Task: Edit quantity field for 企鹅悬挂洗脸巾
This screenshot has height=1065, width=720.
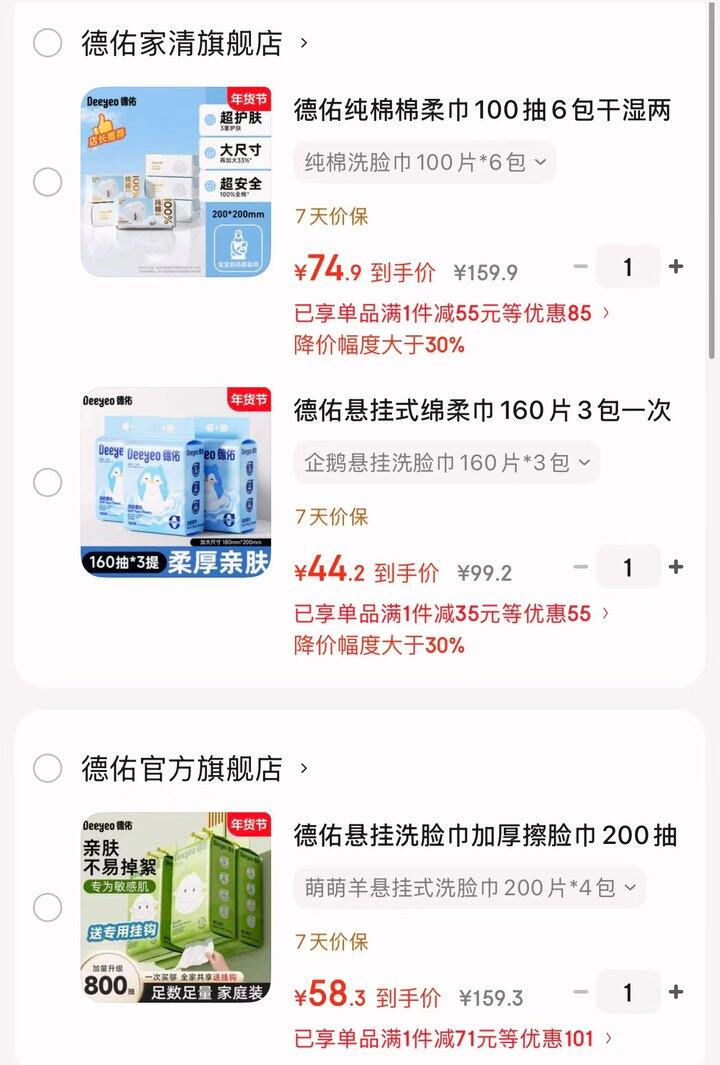Action: click(628, 567)
